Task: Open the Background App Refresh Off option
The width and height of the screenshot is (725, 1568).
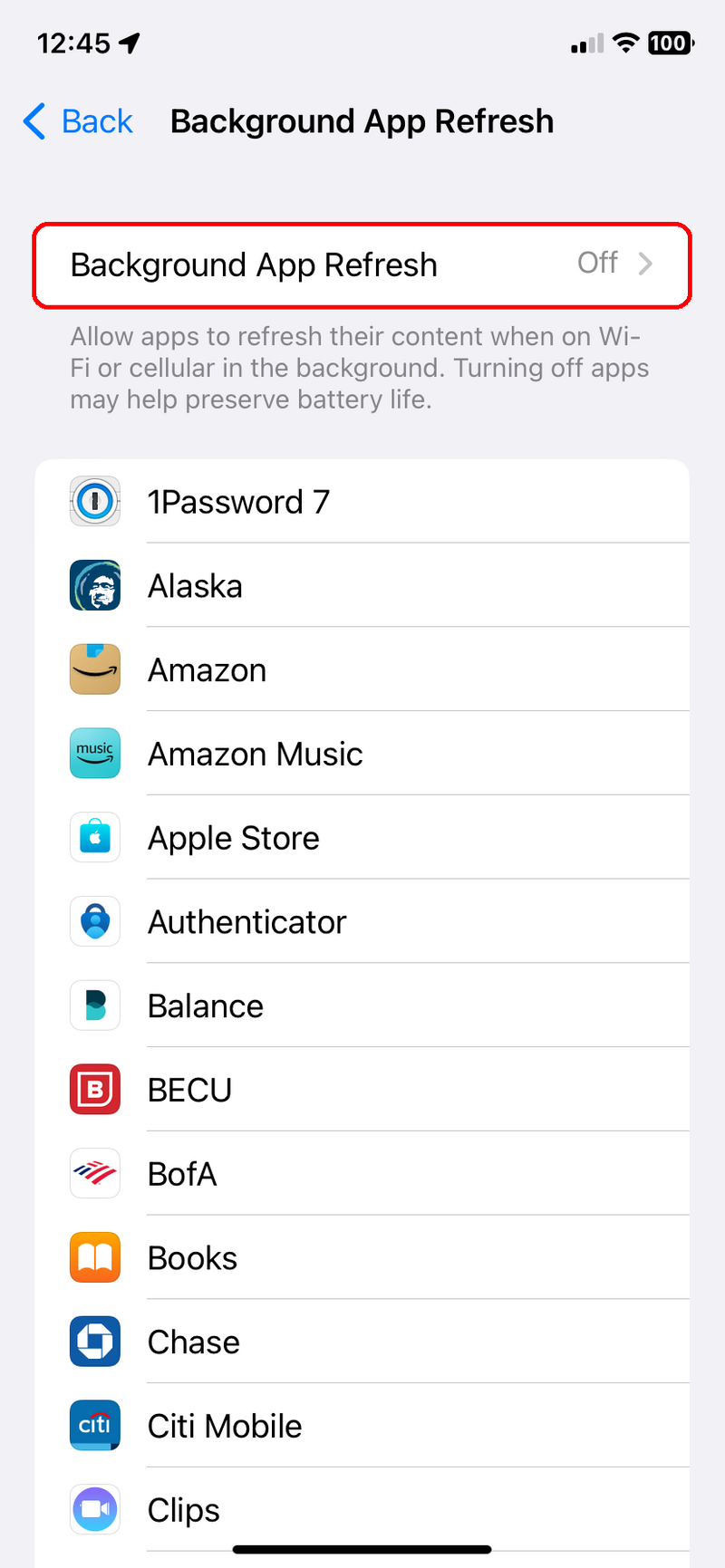Action: [362, 265]
